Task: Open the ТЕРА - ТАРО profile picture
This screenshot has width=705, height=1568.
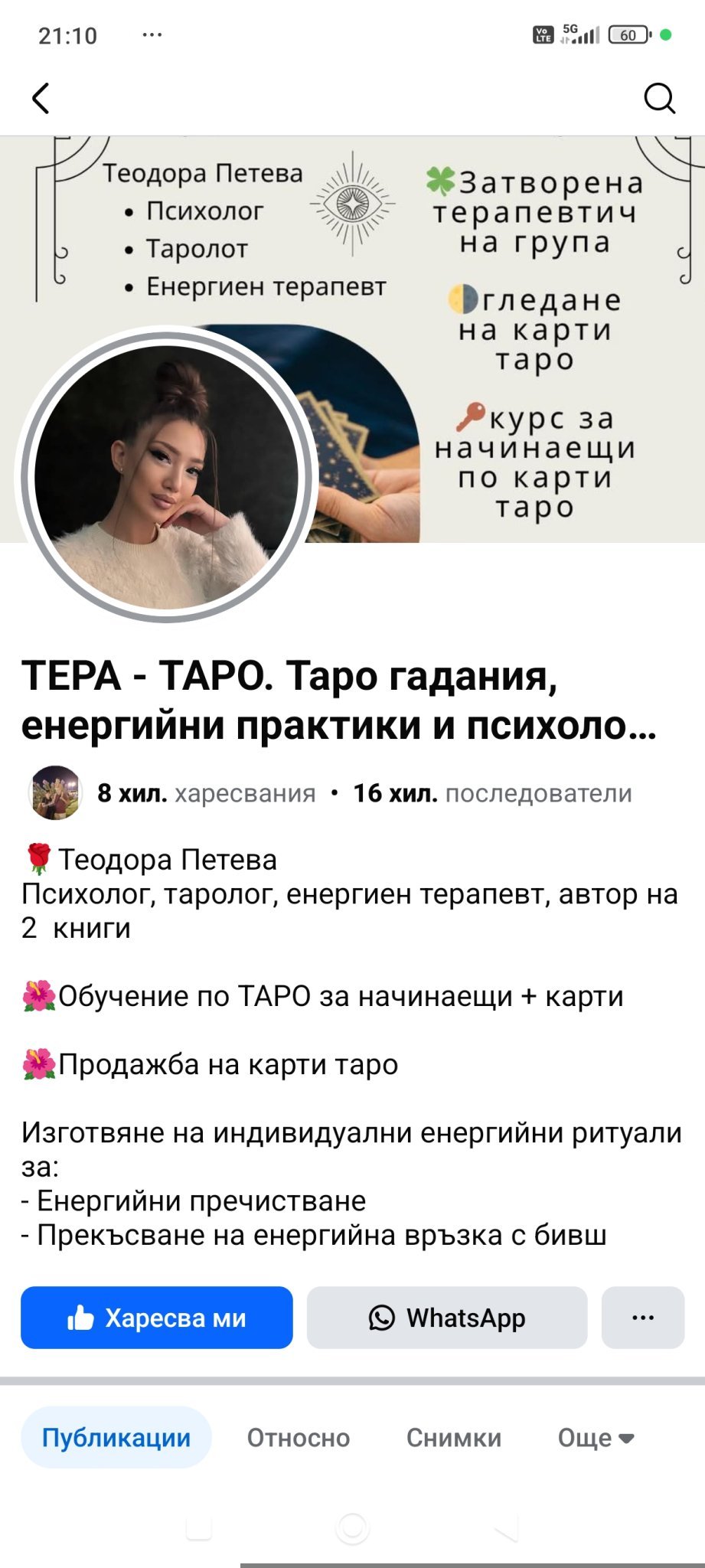Action: pyautogui.click(x=166, y=476)
